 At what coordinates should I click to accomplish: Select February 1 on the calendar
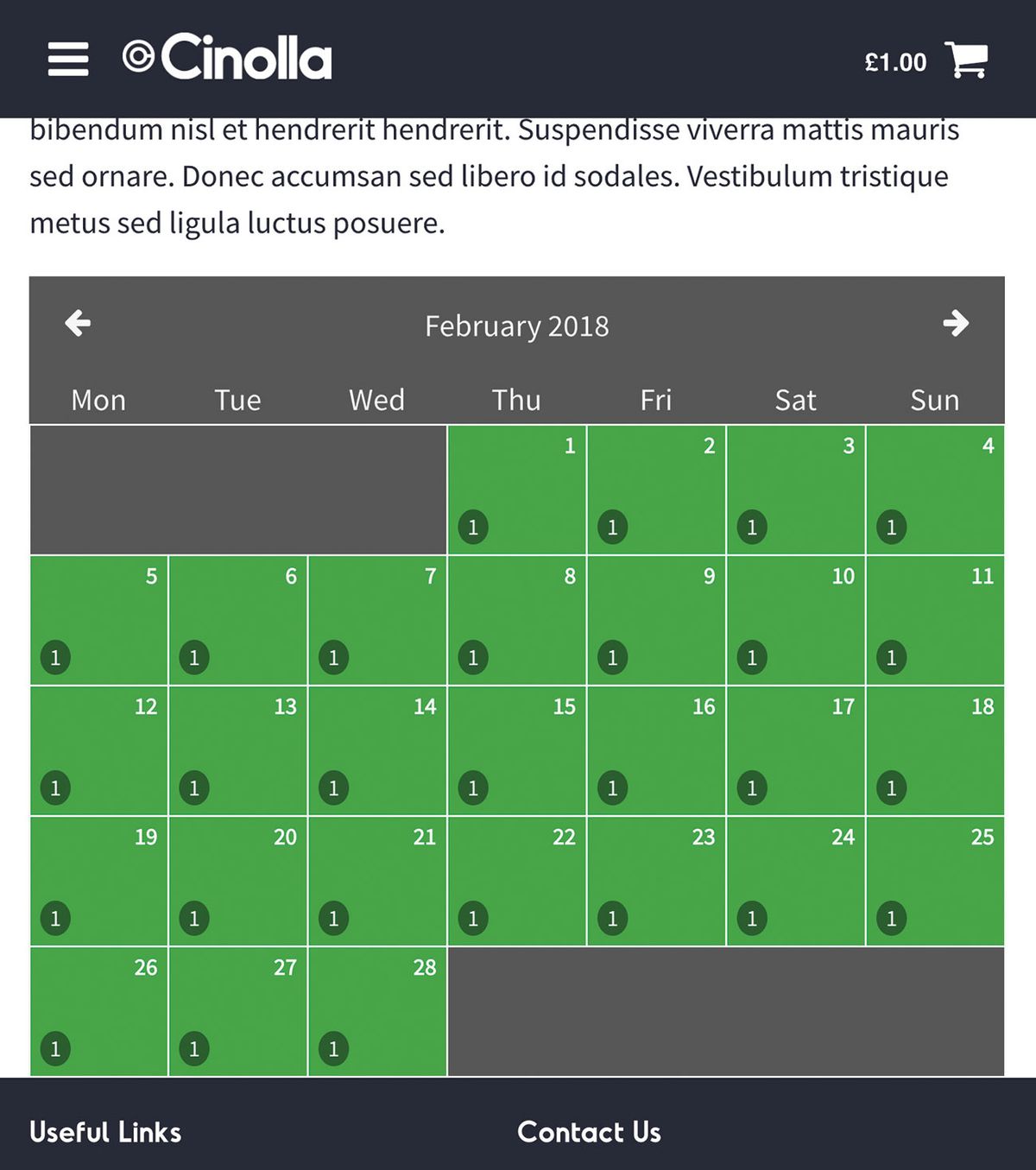coord(516,490)
